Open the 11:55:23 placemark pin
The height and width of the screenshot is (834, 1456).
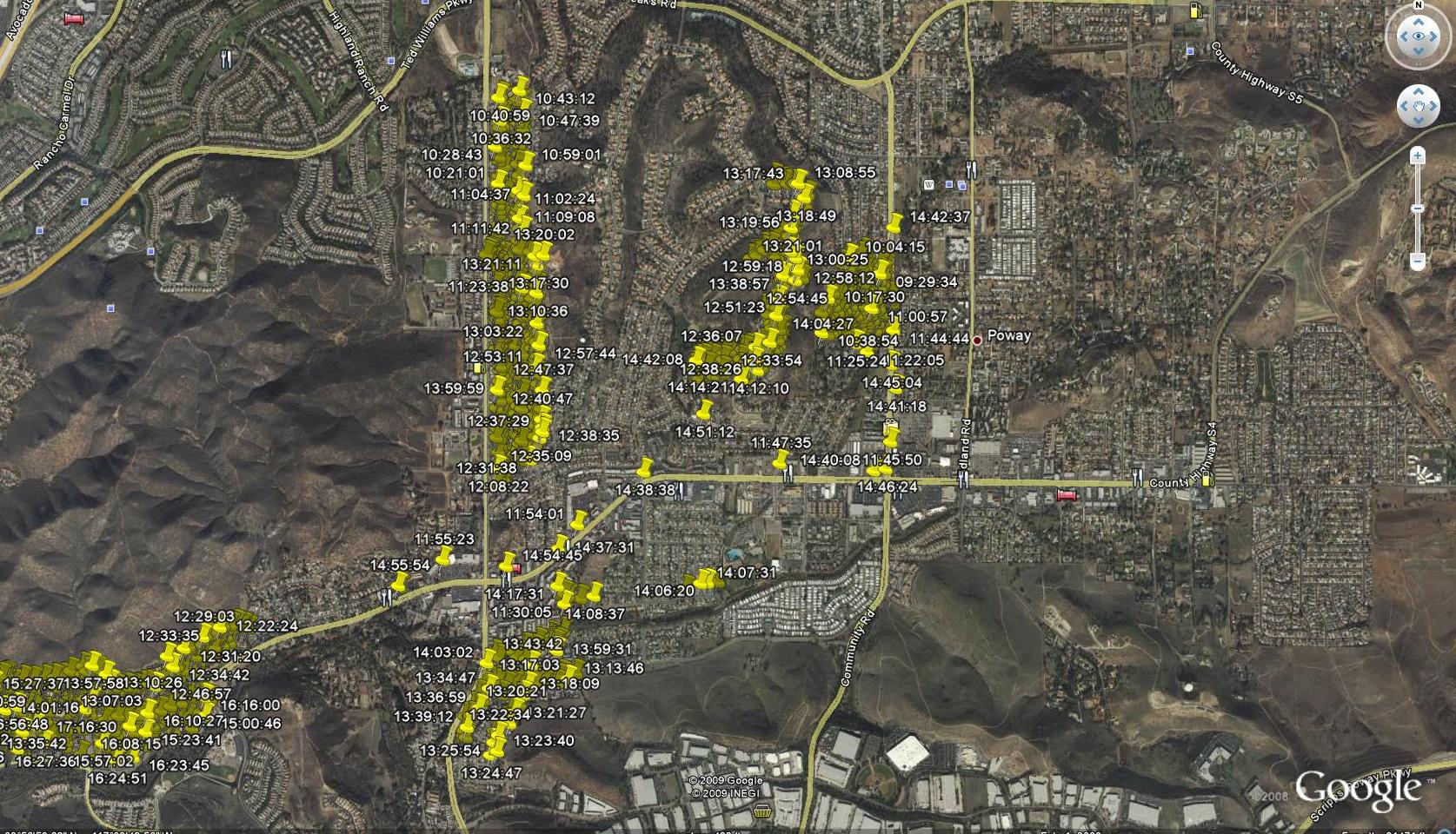[444, 556]
